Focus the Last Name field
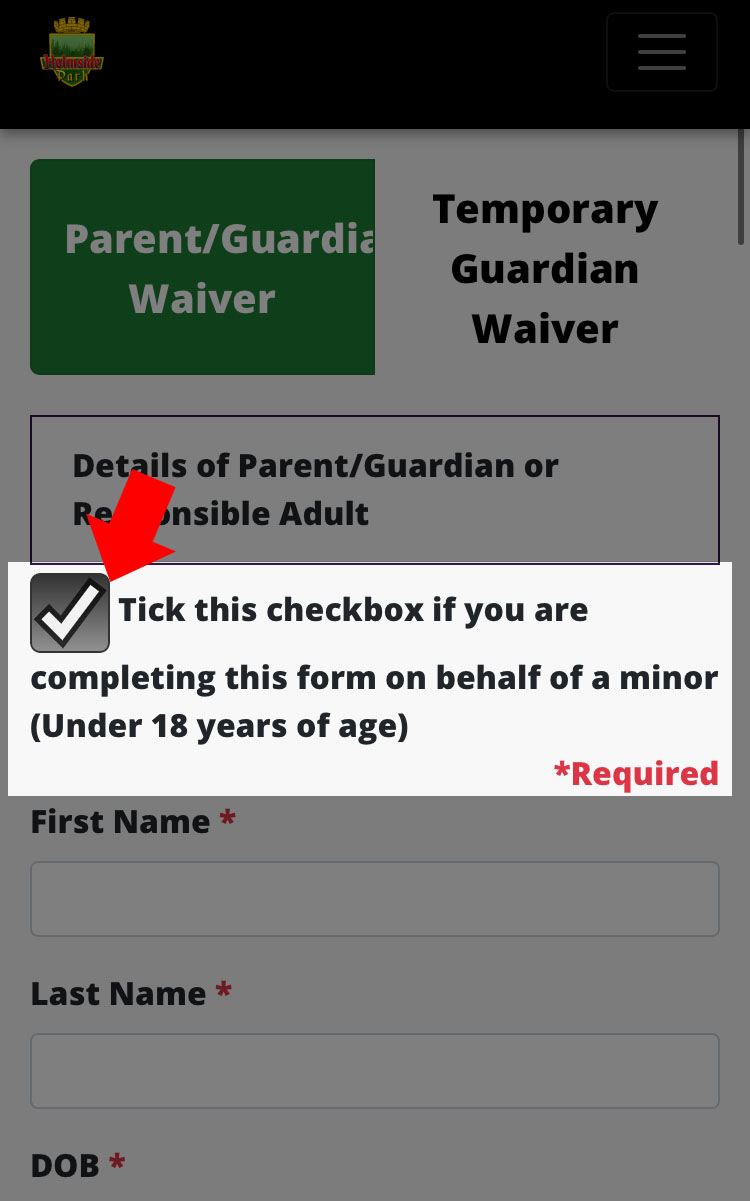 pyautogui.click(x=375, y=1071)
